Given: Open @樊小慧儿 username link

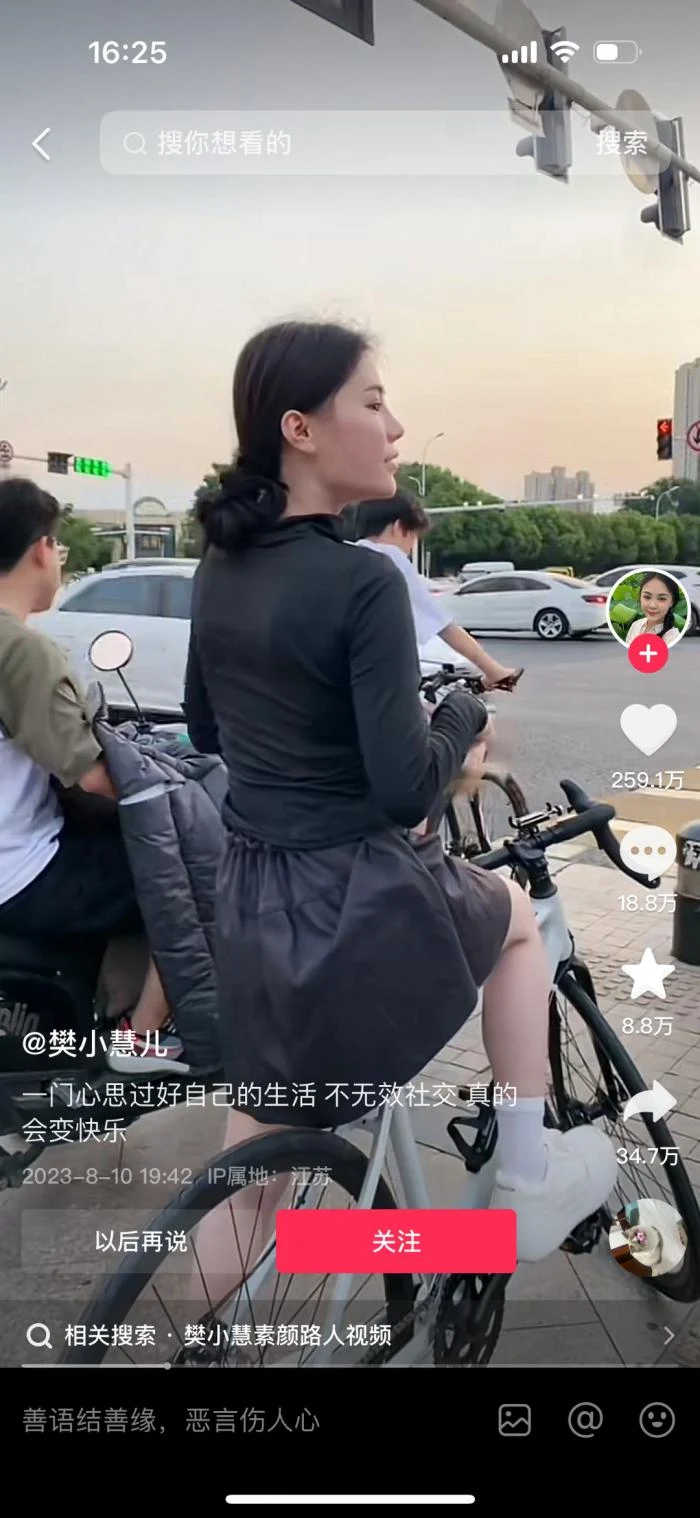Looking at the screenshot, I should [x=95, y=1044].
